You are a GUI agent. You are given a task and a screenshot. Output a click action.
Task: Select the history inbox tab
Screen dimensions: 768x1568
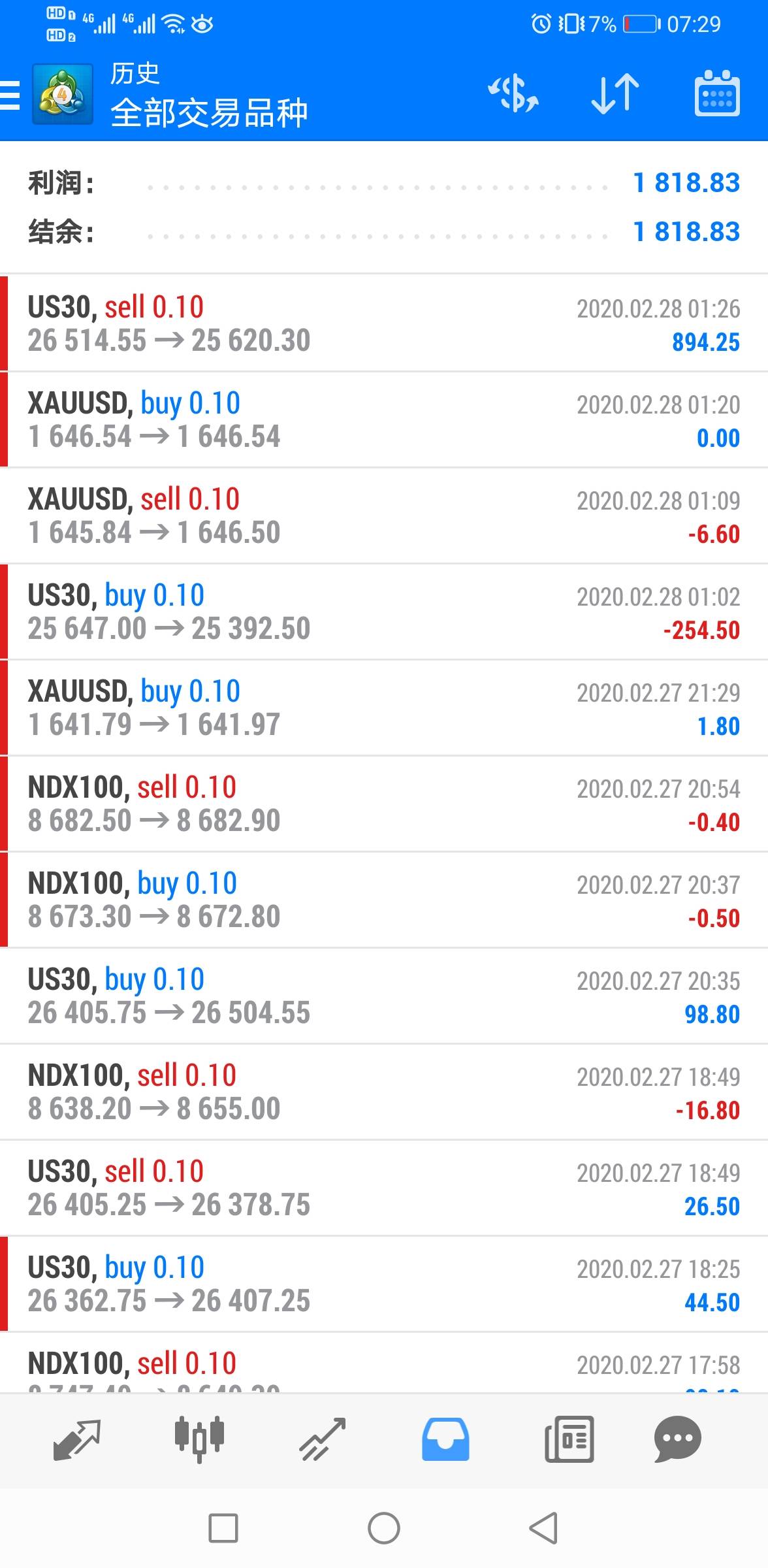[x=445, y=1440]
